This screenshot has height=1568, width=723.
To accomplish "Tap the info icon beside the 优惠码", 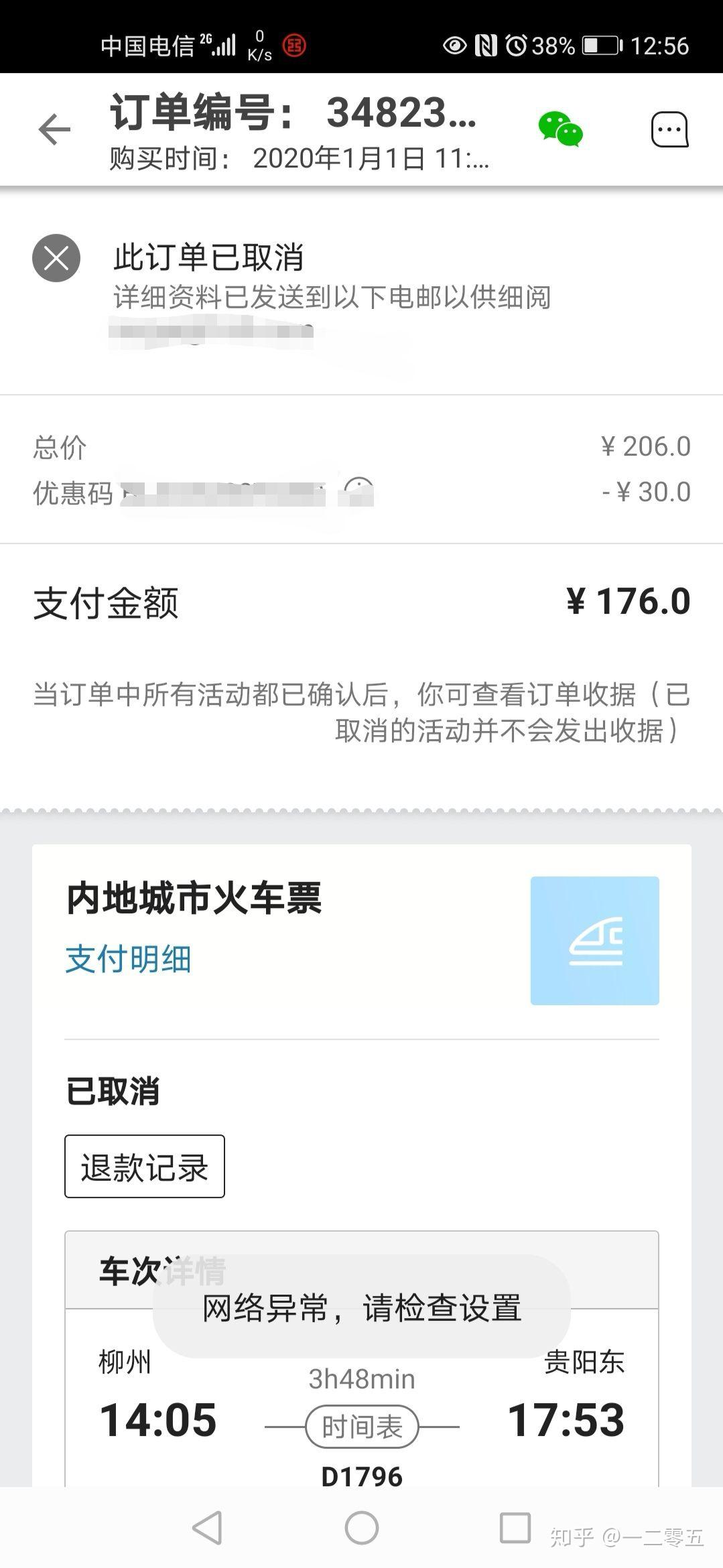I will point(359,491).
